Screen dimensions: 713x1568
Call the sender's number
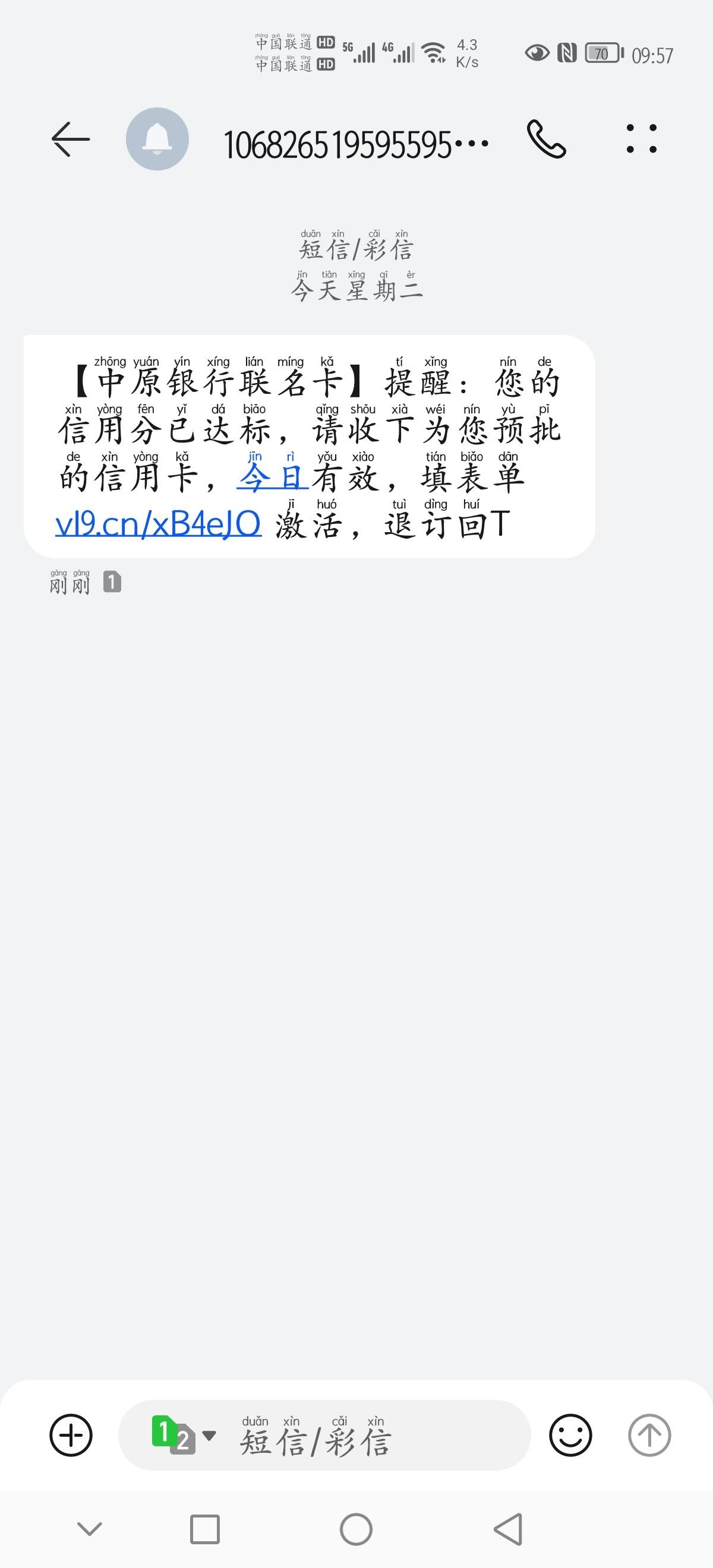[x=546, y=140]
